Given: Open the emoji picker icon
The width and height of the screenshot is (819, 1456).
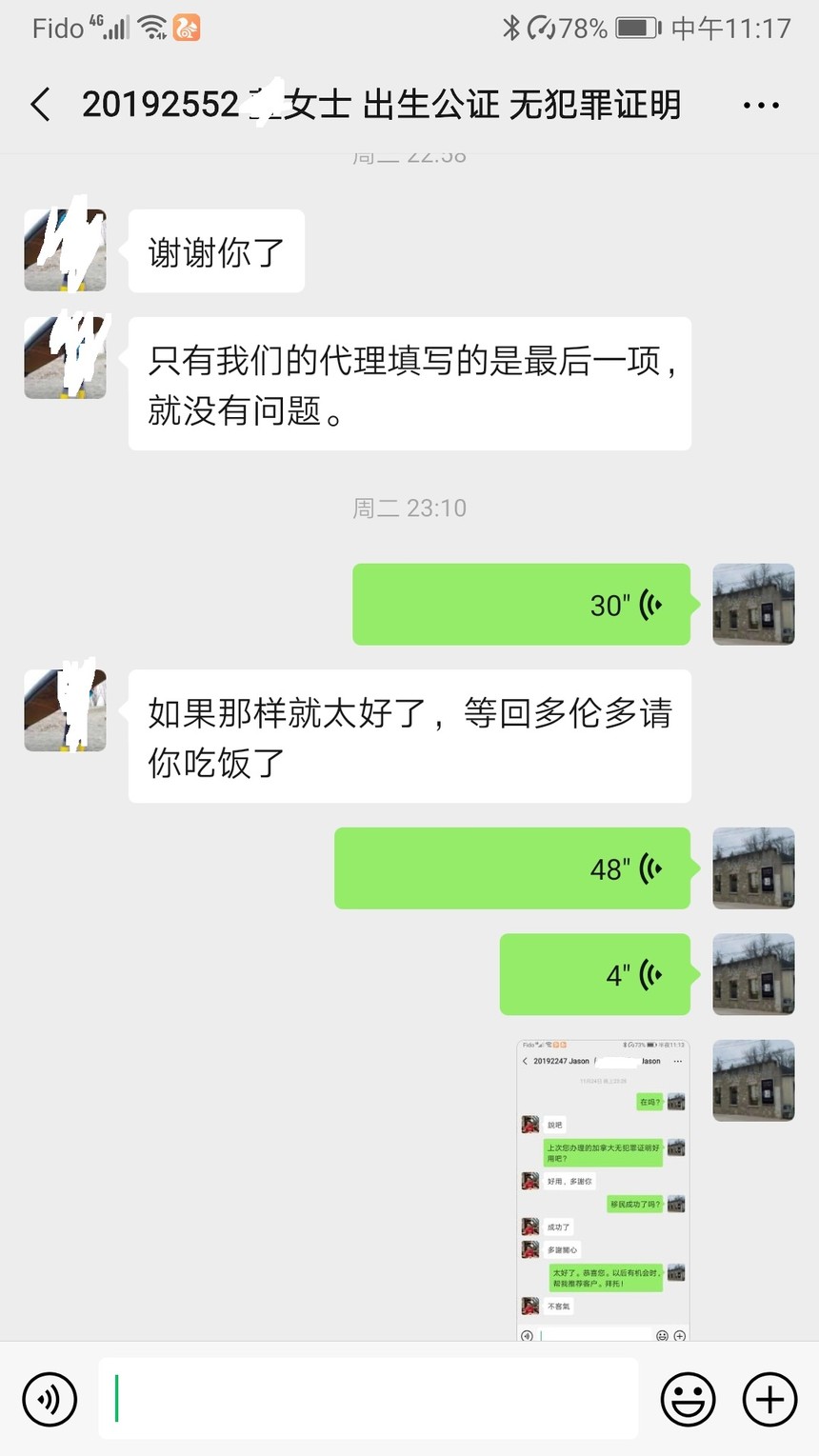Looking at the screenshot, I should pyautogui.click(x=689, y=1400).
